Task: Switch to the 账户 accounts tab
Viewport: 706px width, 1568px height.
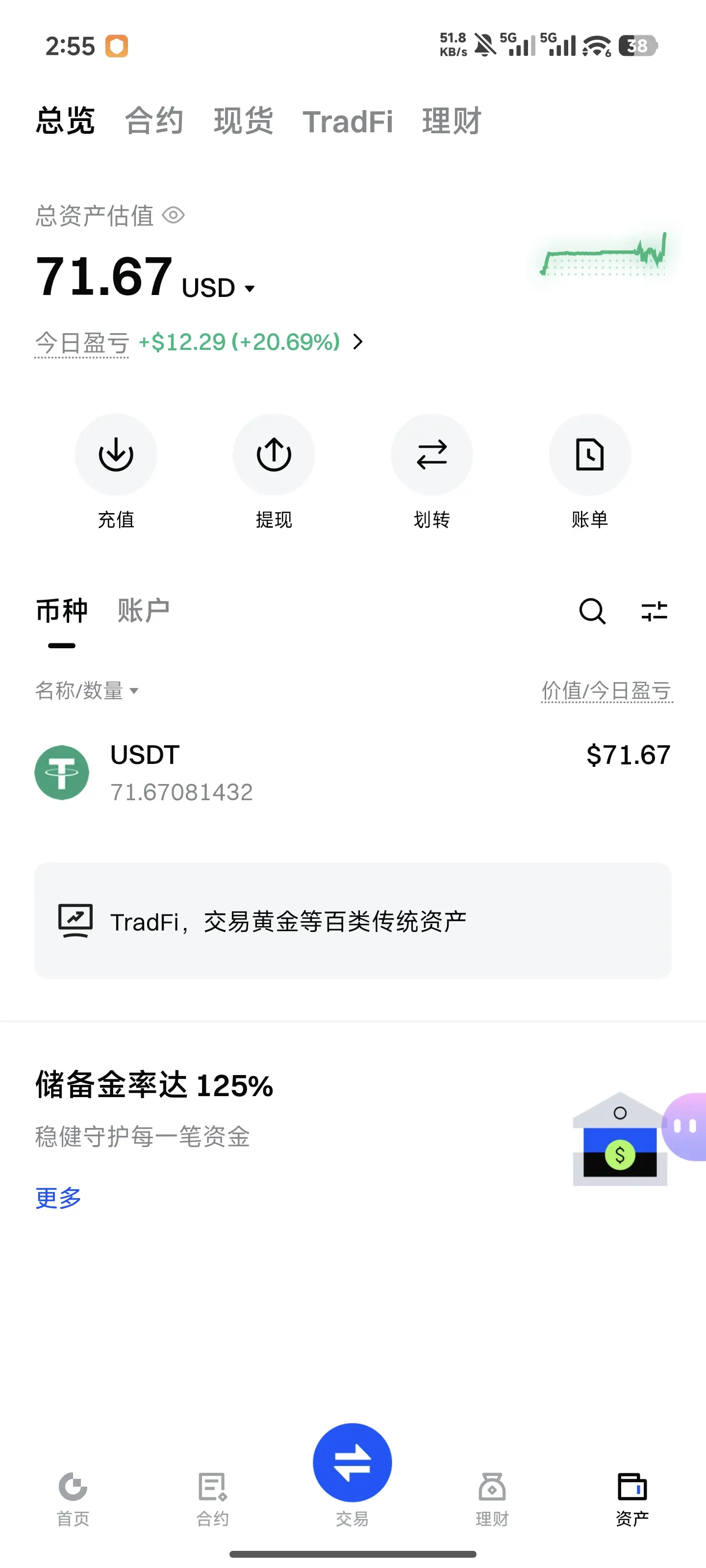Action: coord(143,611)
